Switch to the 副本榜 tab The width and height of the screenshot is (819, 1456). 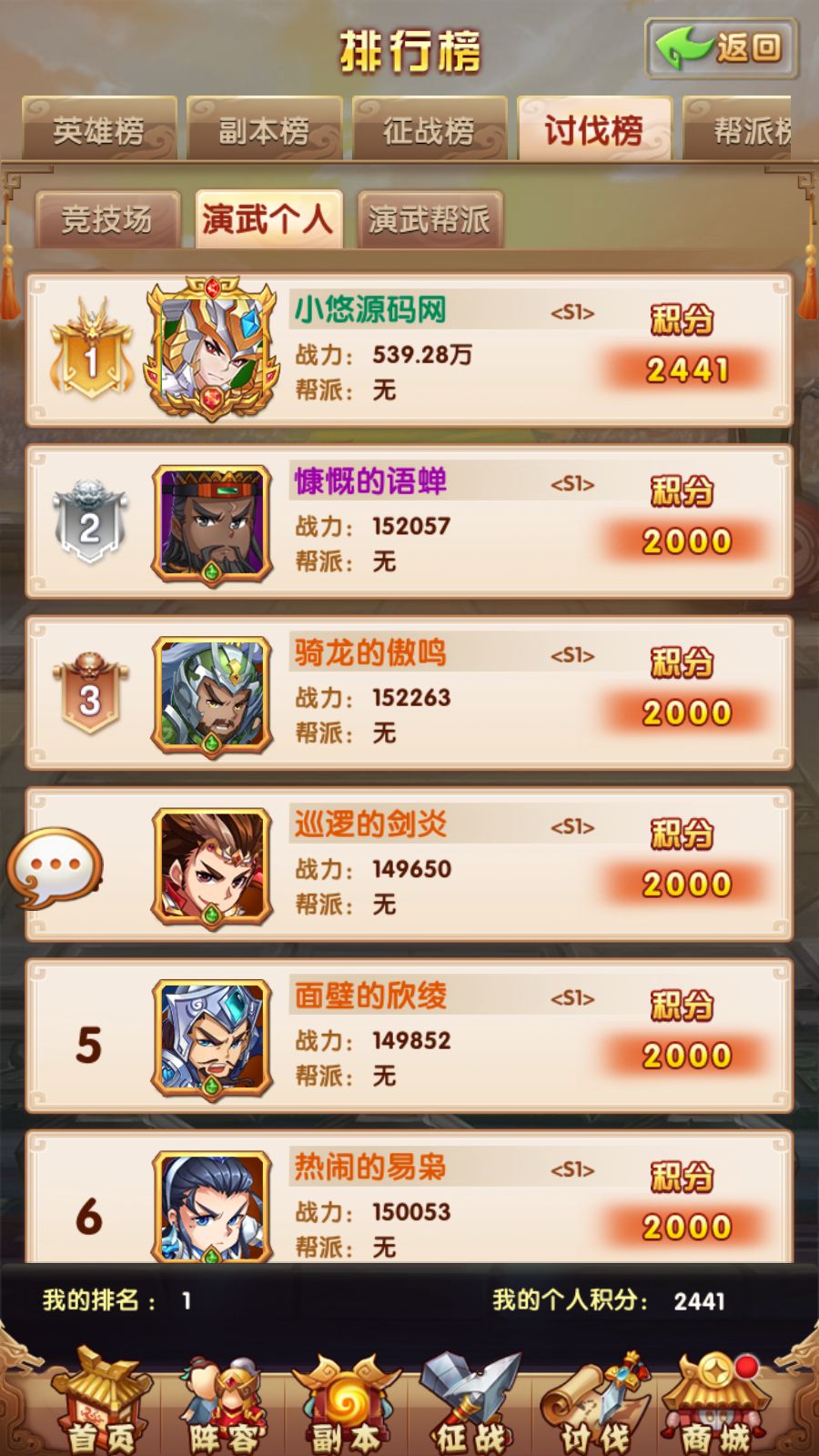pyautogui.click(x=264, y=130)
